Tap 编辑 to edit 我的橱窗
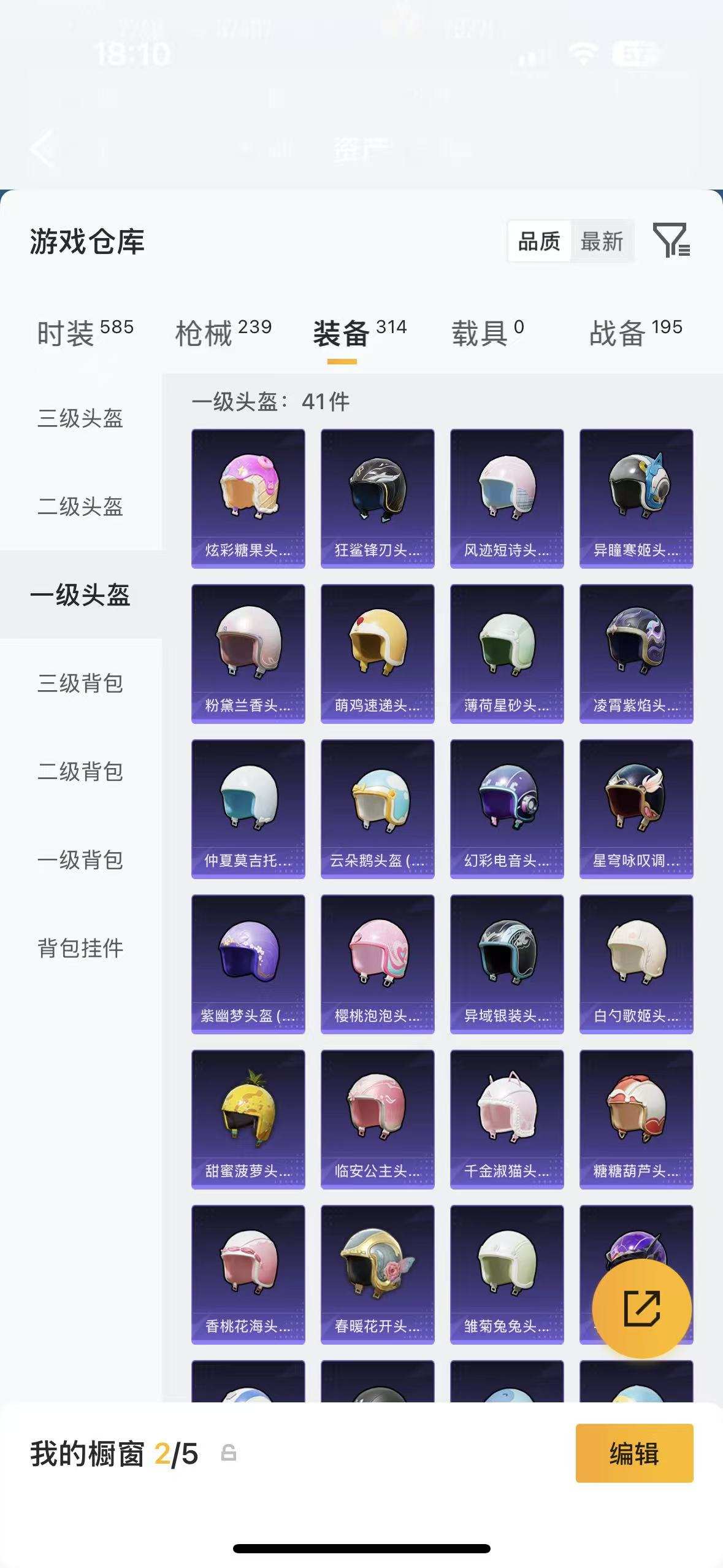This screenshot has height=1568, width=723. click(634, 1453)
